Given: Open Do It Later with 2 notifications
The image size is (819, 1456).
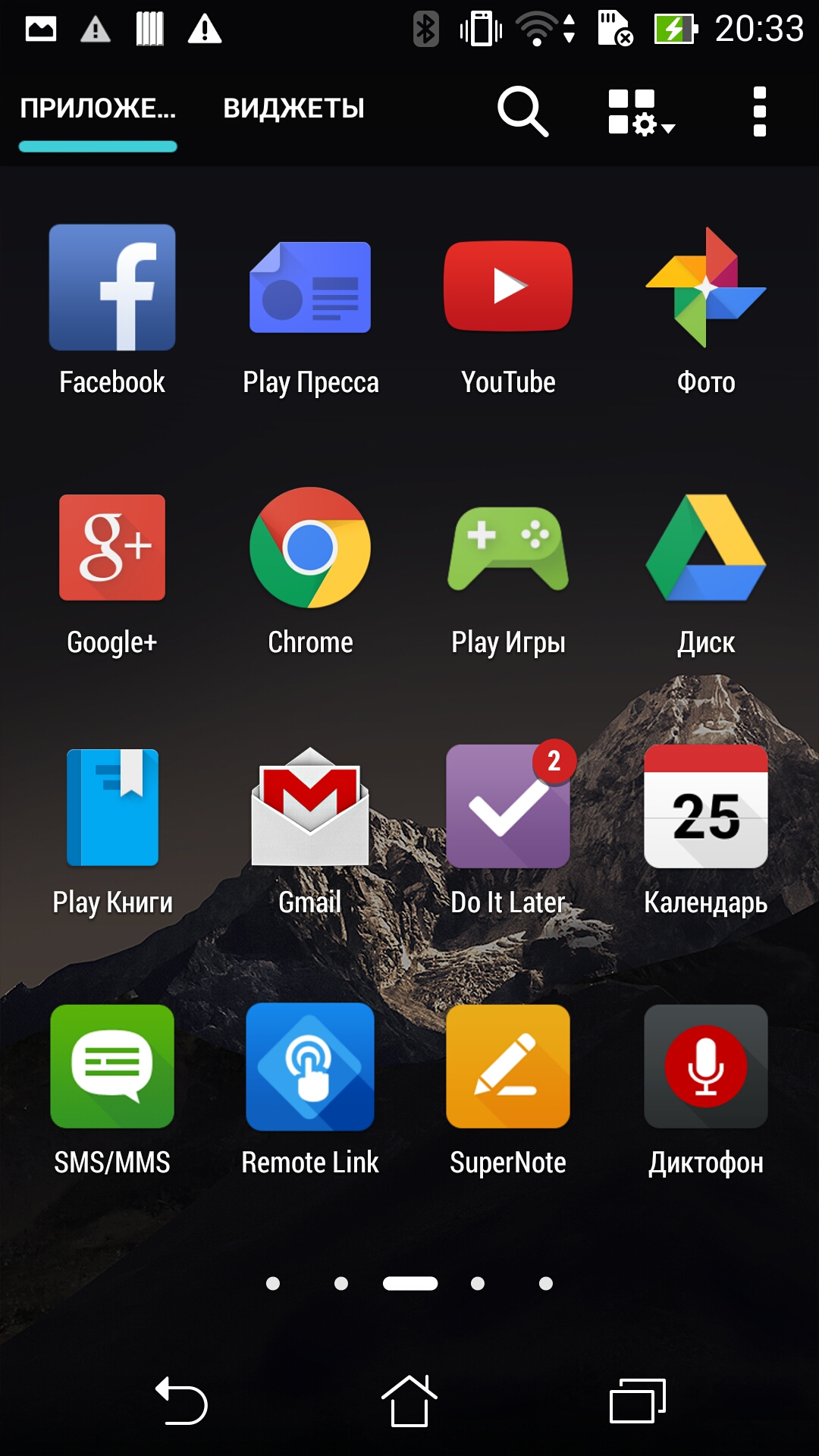Looking at the screenshot, I should click(x=508, y=807).
